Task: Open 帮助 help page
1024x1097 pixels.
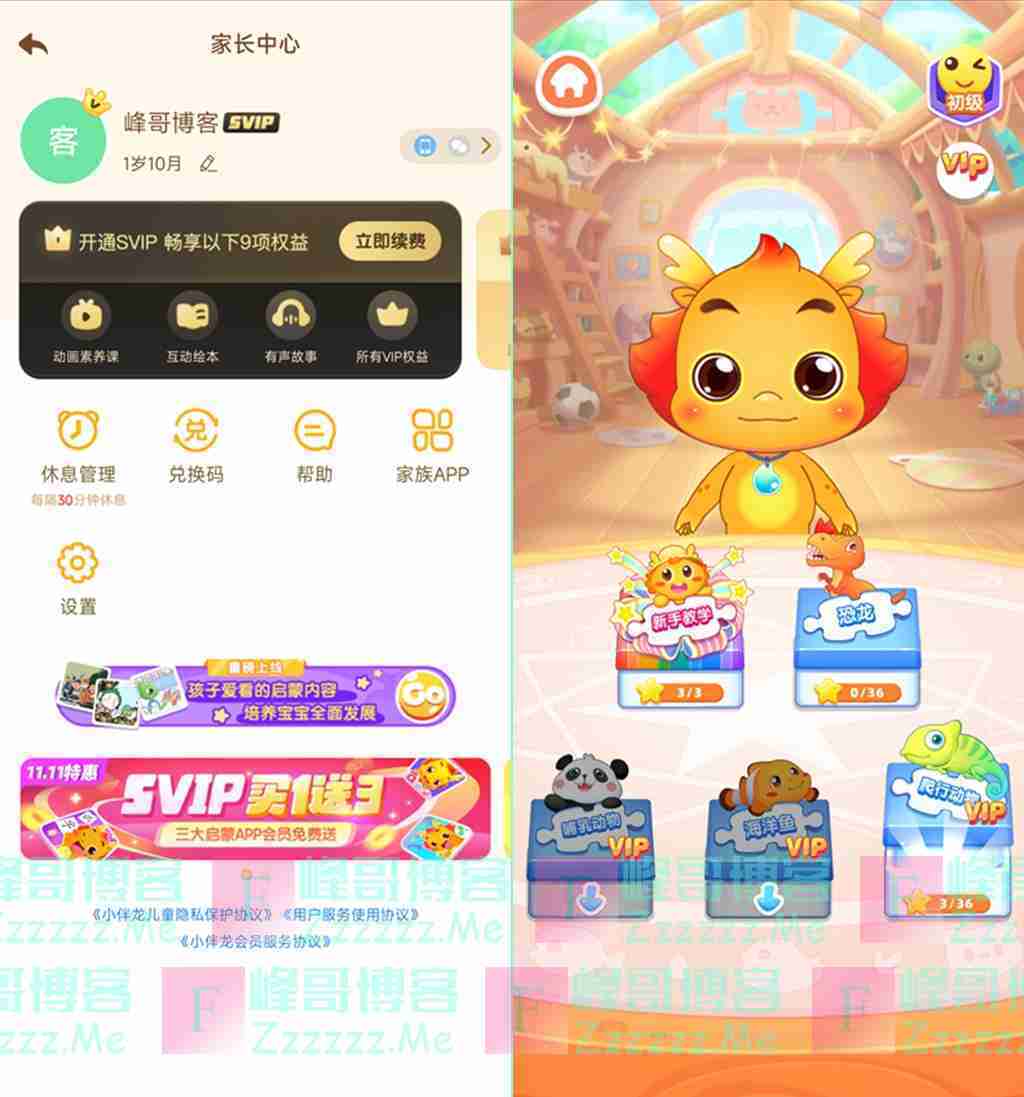Action: point(314,447)
